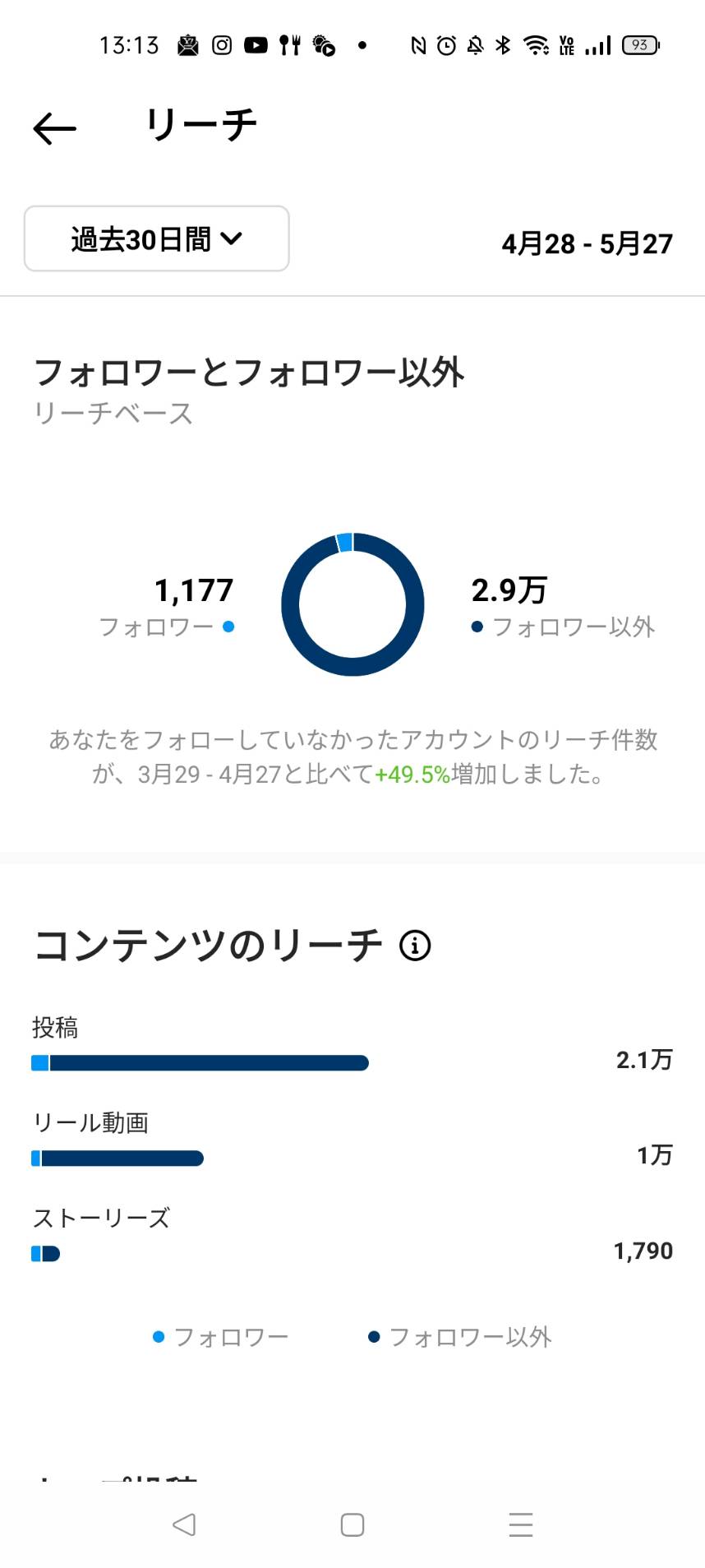705x1568 pixels.
Task: Open the recent apps menu button
Action: tap(521, 1524)
